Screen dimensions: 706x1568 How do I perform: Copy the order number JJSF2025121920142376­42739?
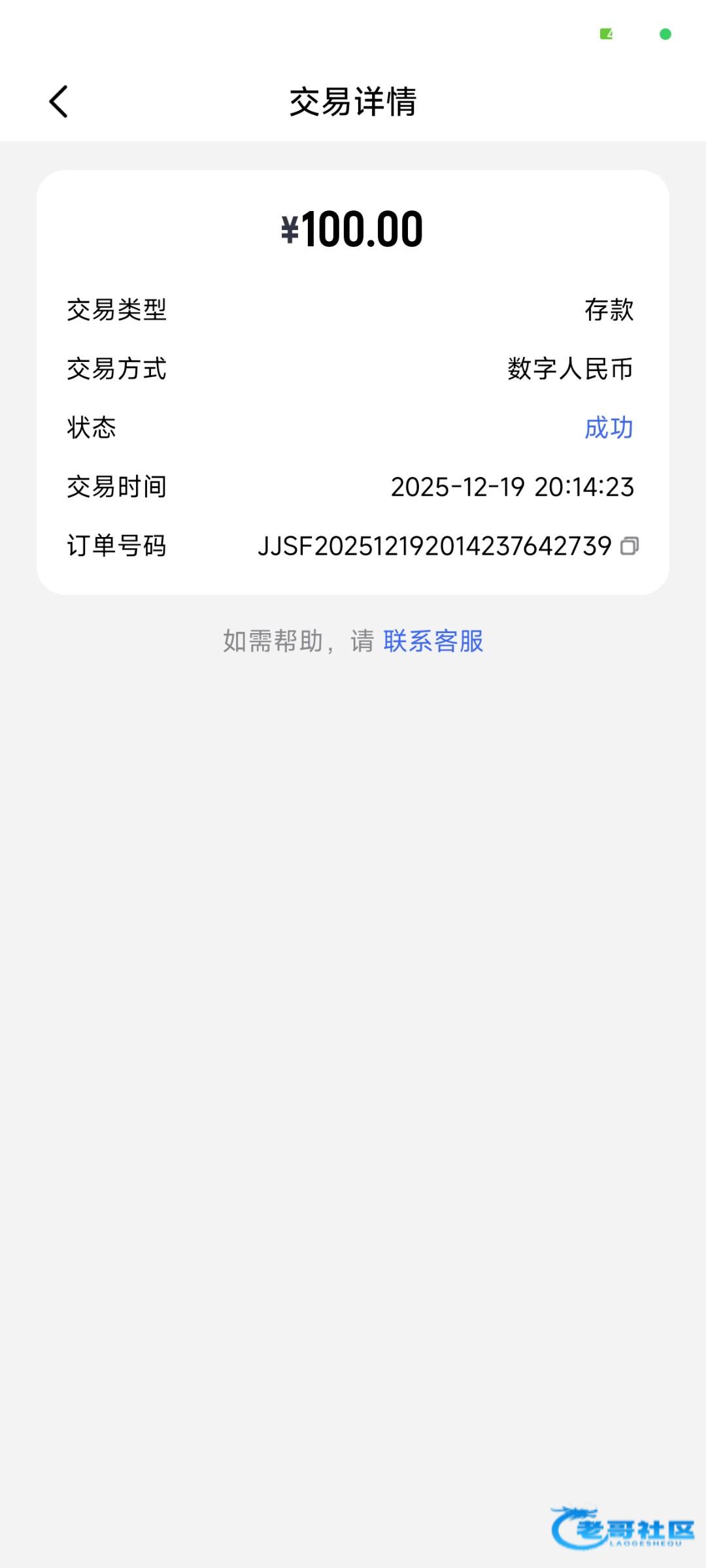click(x=630, y=546)
